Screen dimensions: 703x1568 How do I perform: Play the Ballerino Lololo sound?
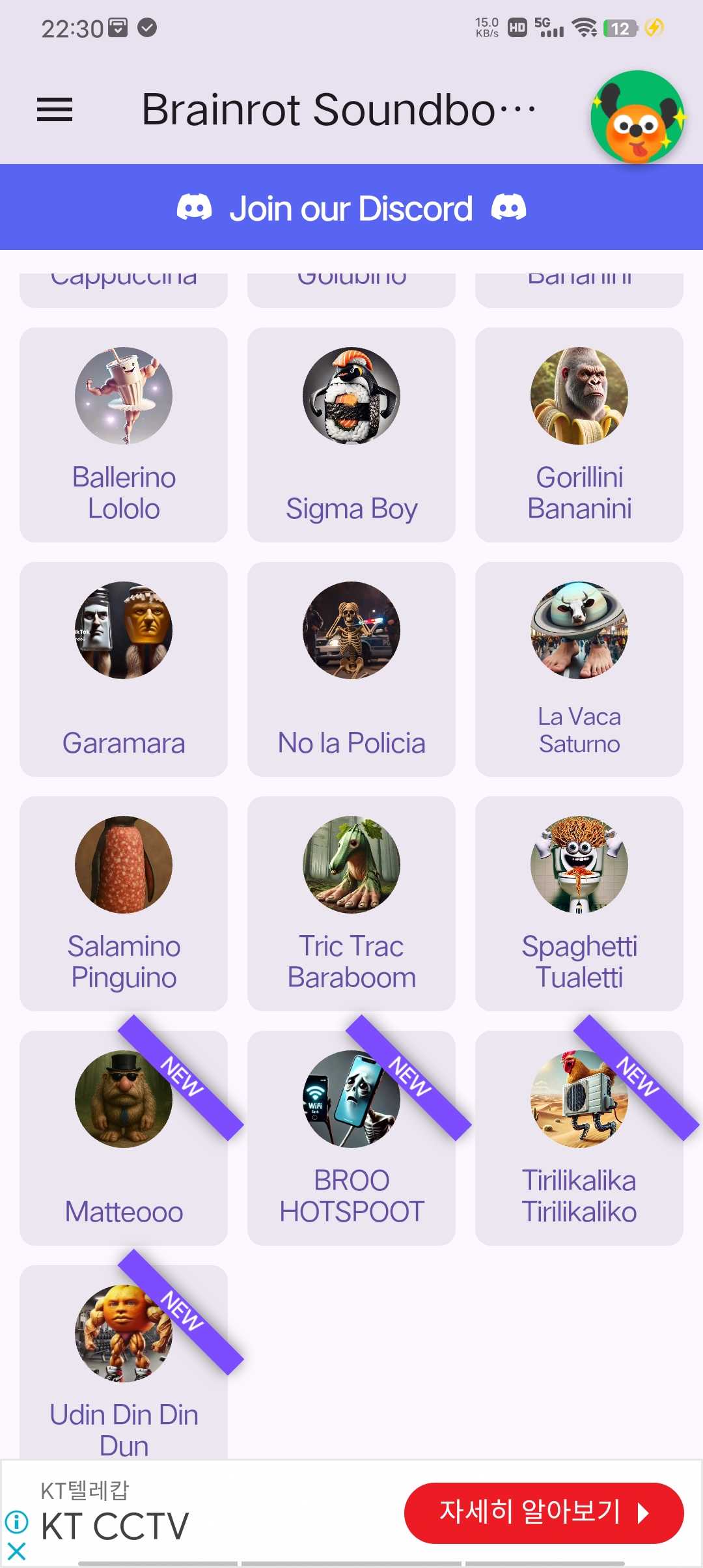pyautogui.click(x=124, y=434)
